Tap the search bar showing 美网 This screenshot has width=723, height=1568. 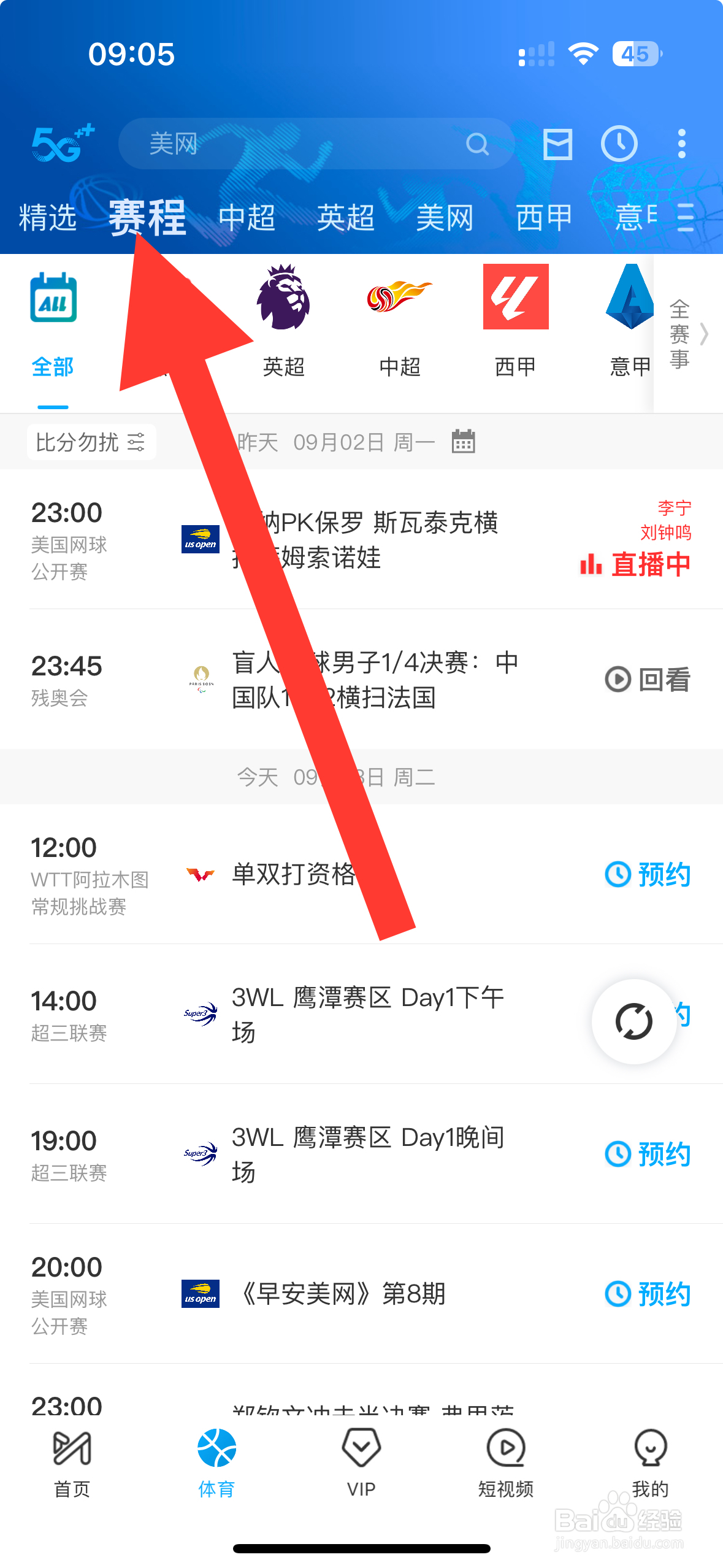click(x=307, y=144)
